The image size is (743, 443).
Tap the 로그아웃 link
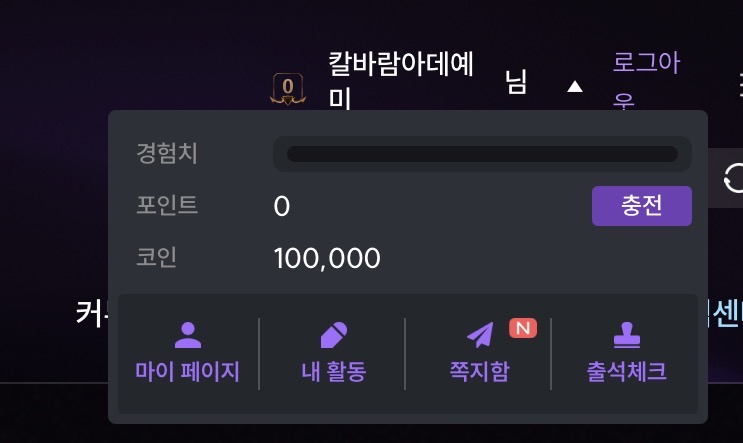(x=645, y=82)
